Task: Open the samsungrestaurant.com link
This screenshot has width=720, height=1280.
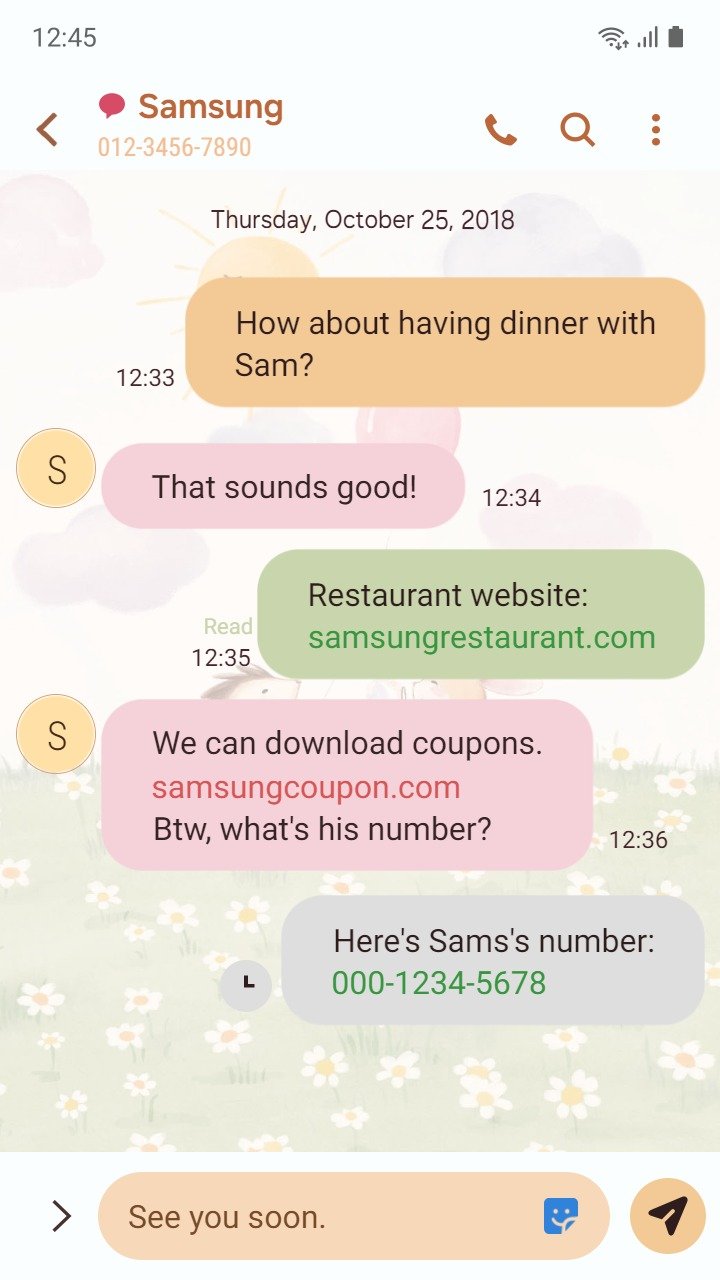Action: (x=481, y=637)
